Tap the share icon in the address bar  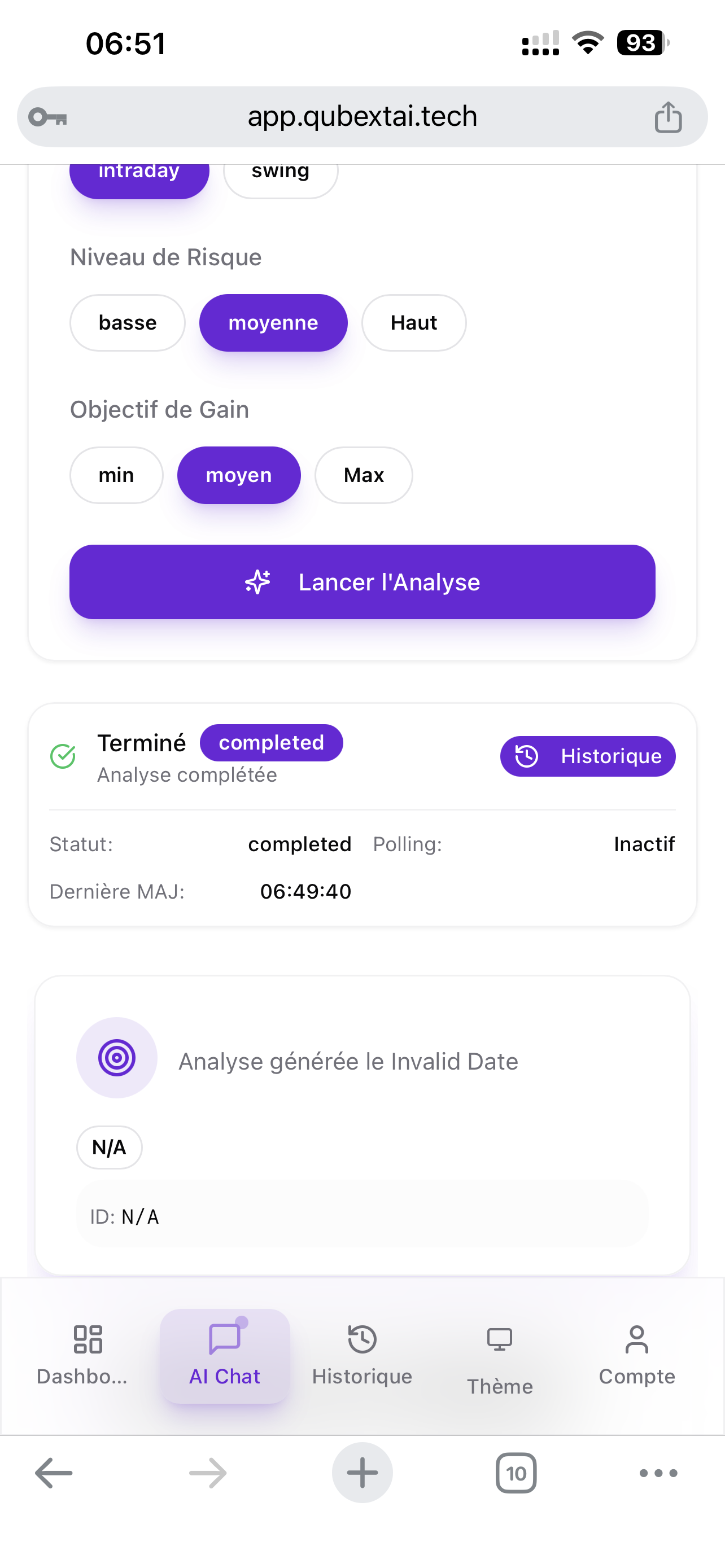point(668,116)
